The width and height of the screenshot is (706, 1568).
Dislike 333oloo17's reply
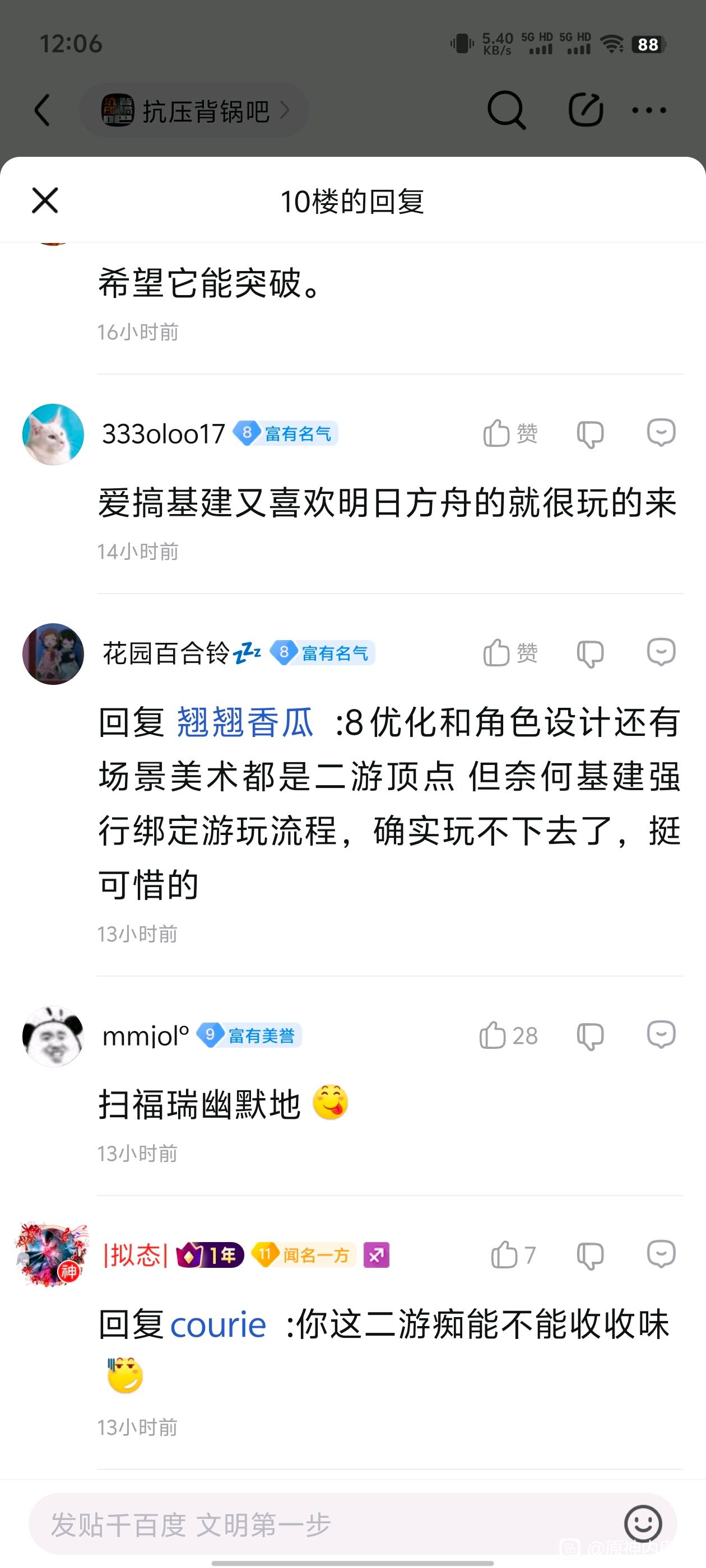point(589,434)
